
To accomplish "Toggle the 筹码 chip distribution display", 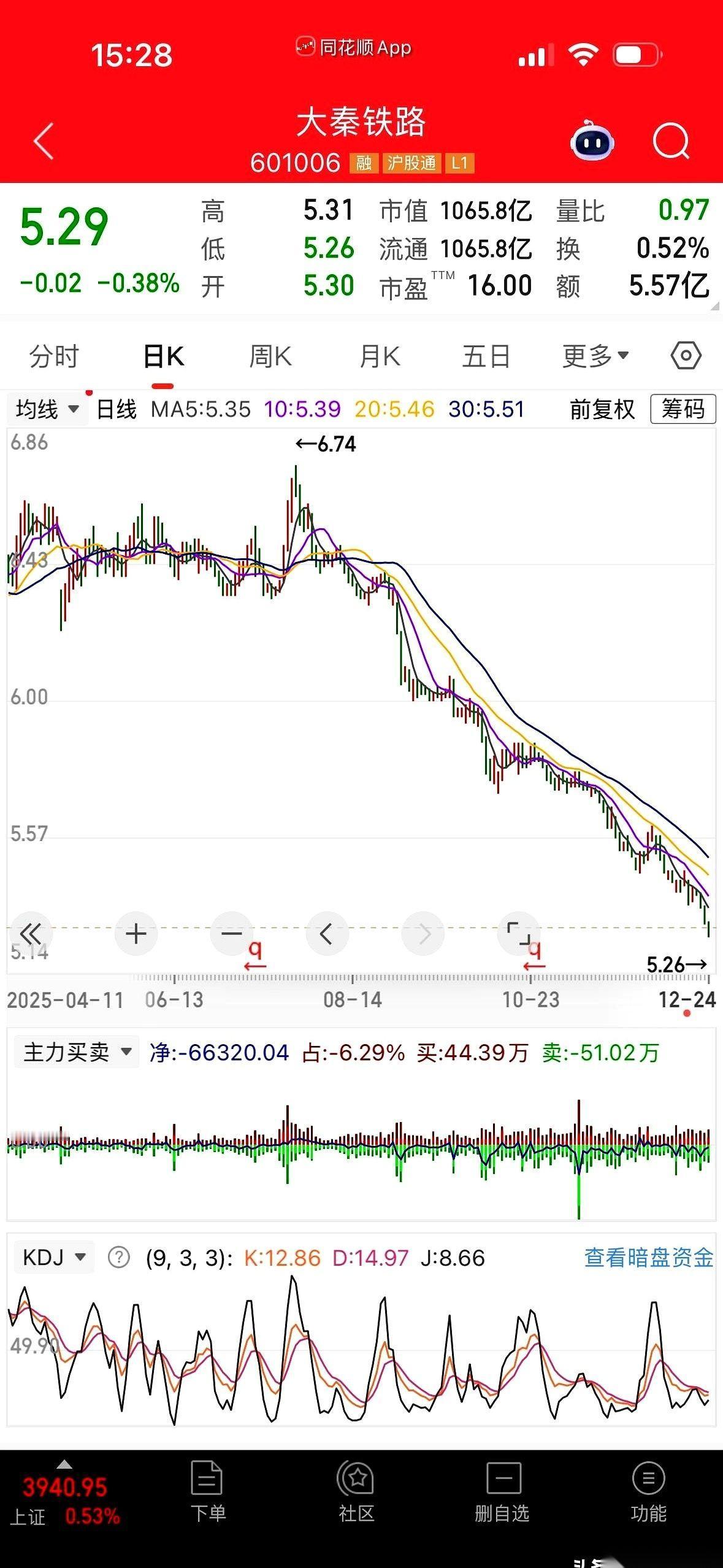I will click(683, 409).
